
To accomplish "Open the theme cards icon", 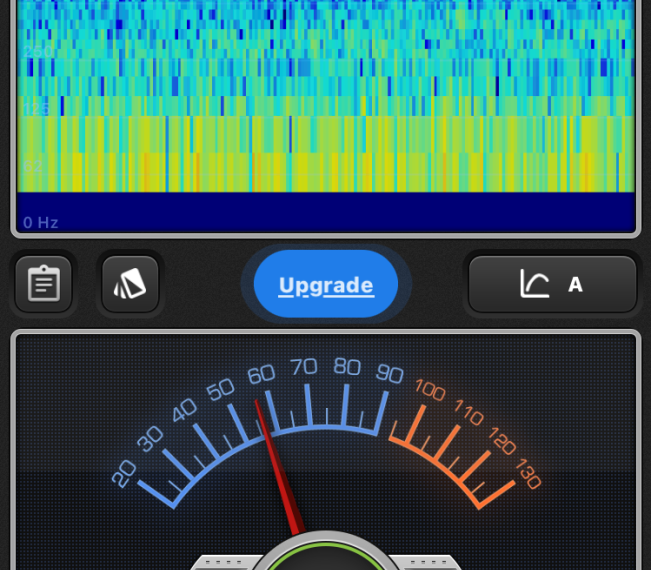I will point(130,285).
